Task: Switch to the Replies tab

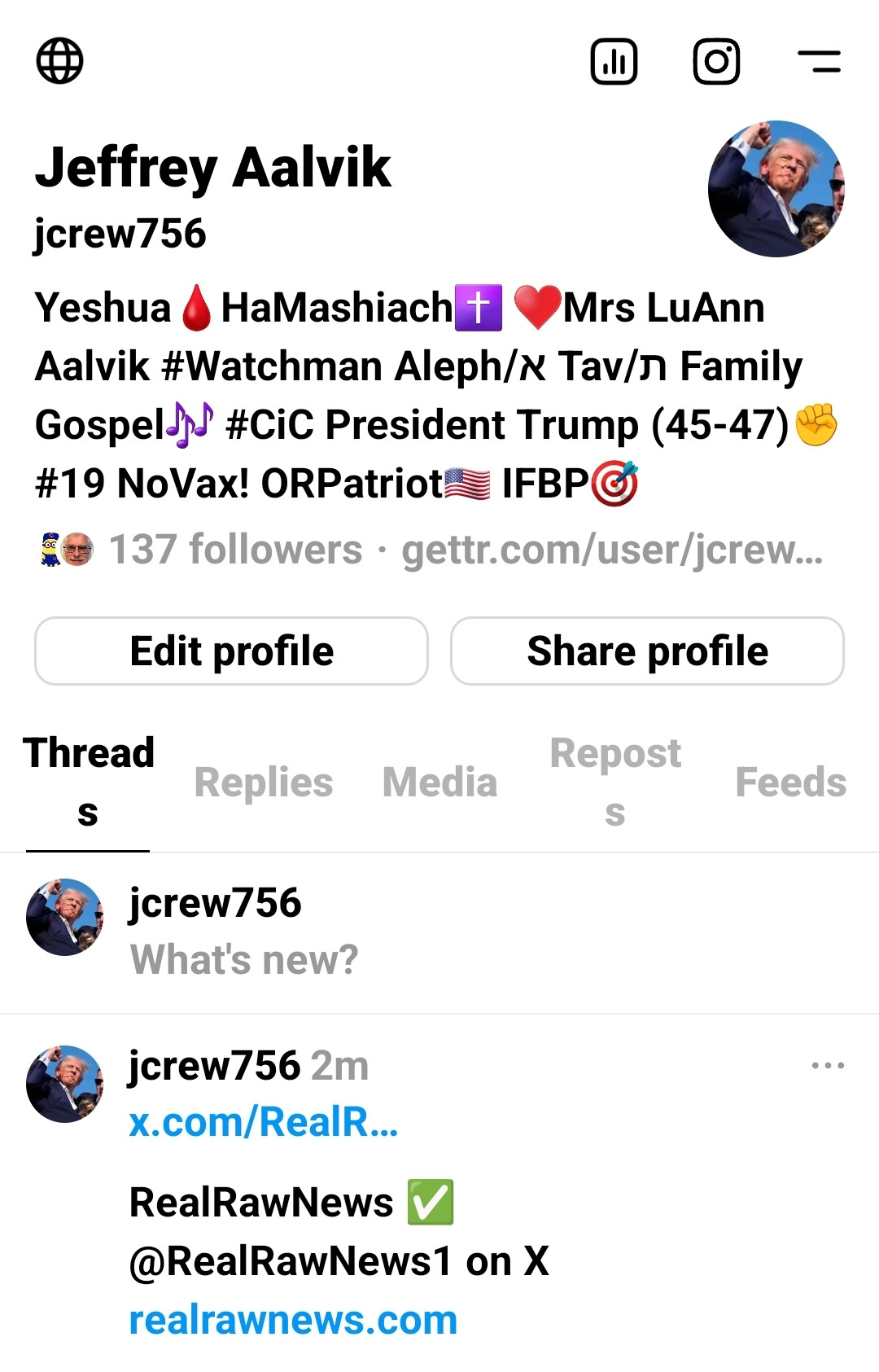Action: (x=263, y=782)
